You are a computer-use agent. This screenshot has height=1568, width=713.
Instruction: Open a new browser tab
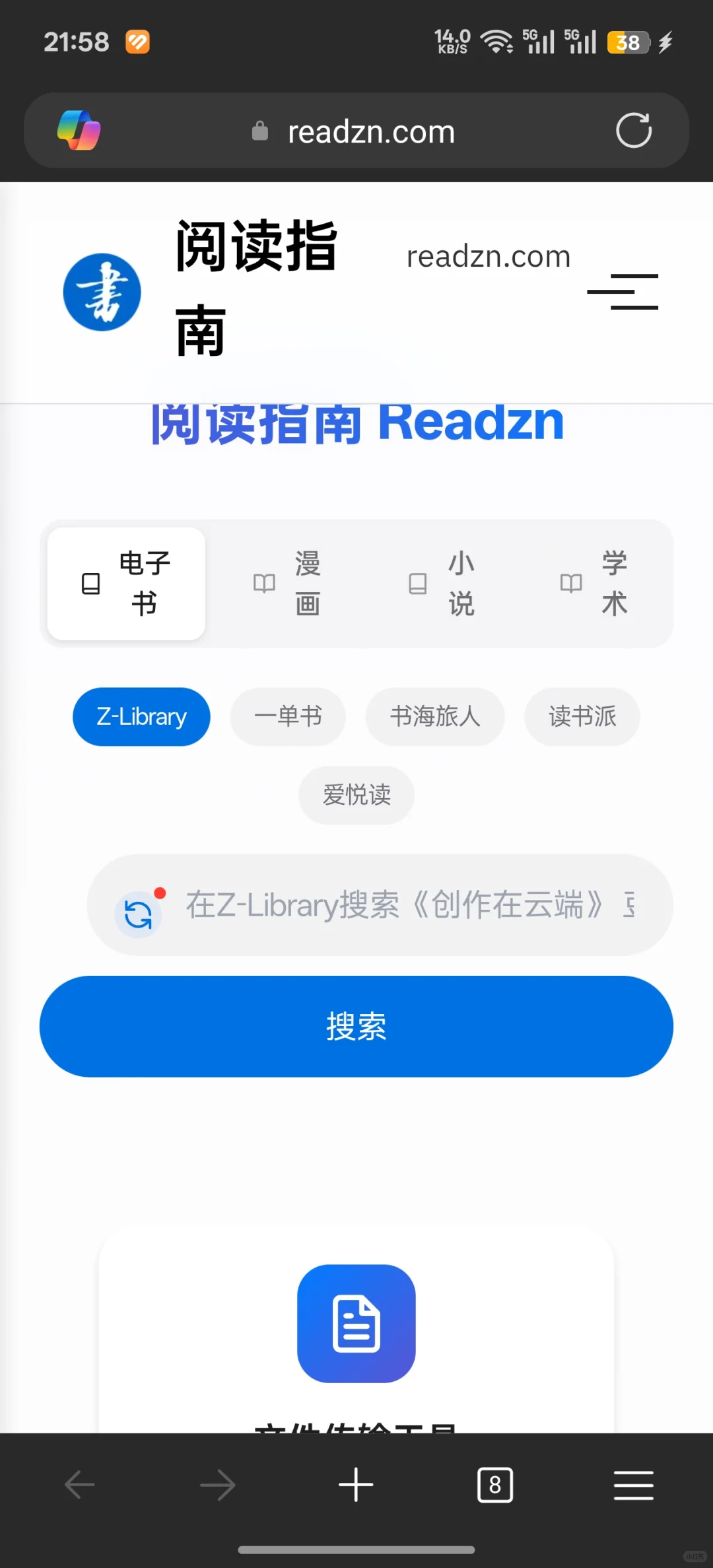coord(356,1485)
